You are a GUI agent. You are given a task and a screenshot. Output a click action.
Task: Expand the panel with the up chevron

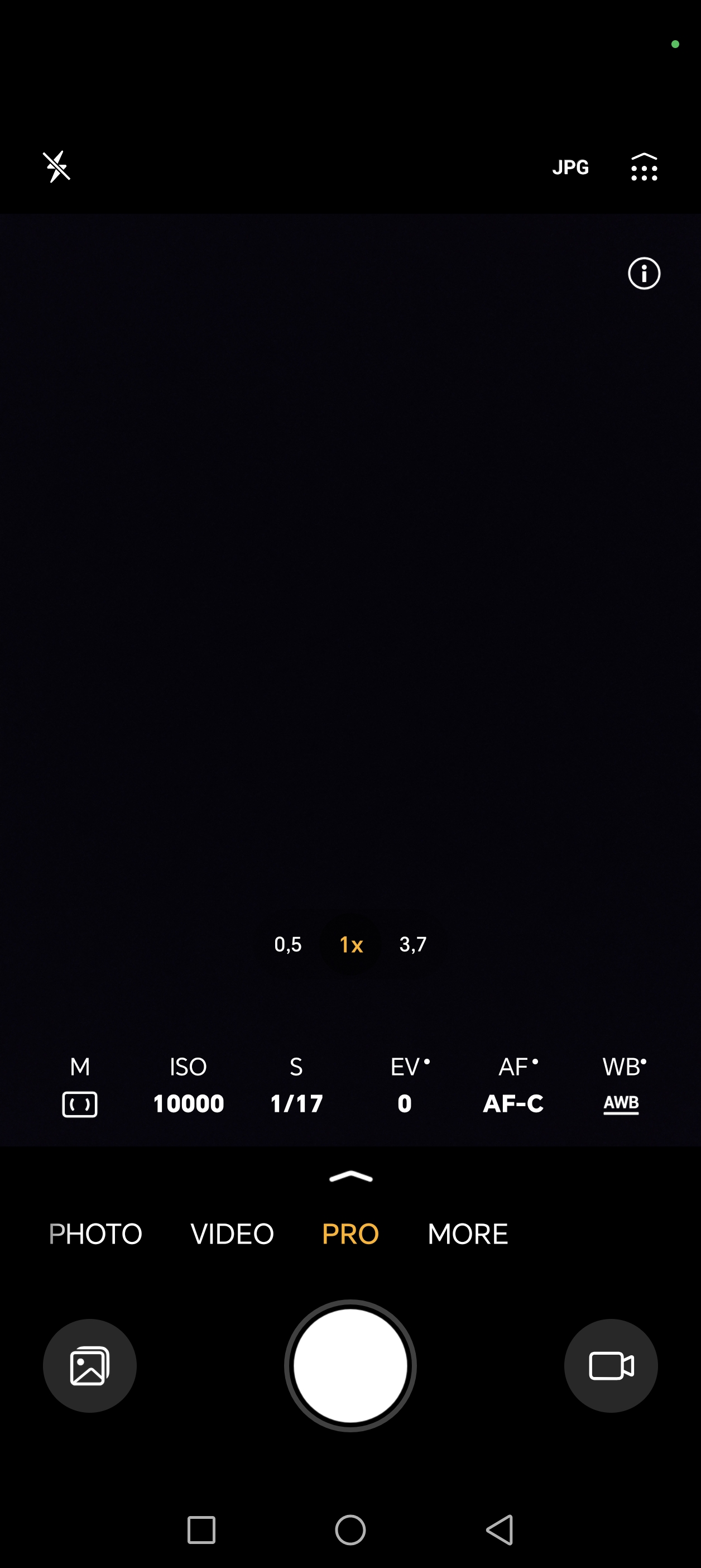point(350,1177)
